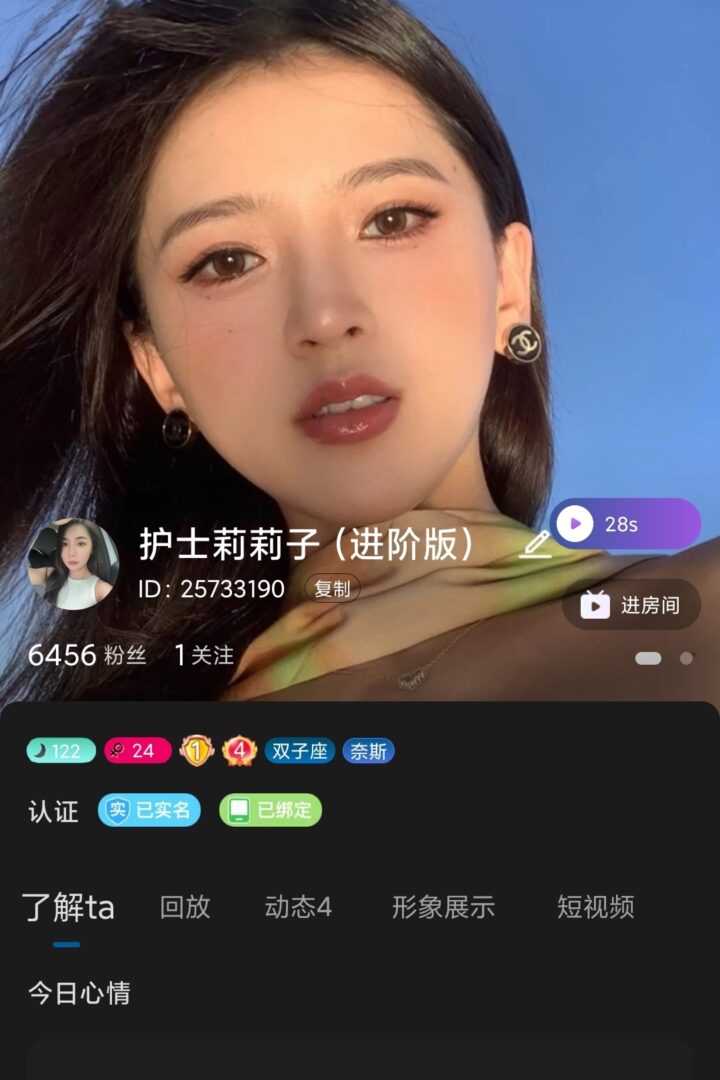Open the level 122 badge
The height and width of the screenshot is (1080, 720).
click(x=61, y=751)
